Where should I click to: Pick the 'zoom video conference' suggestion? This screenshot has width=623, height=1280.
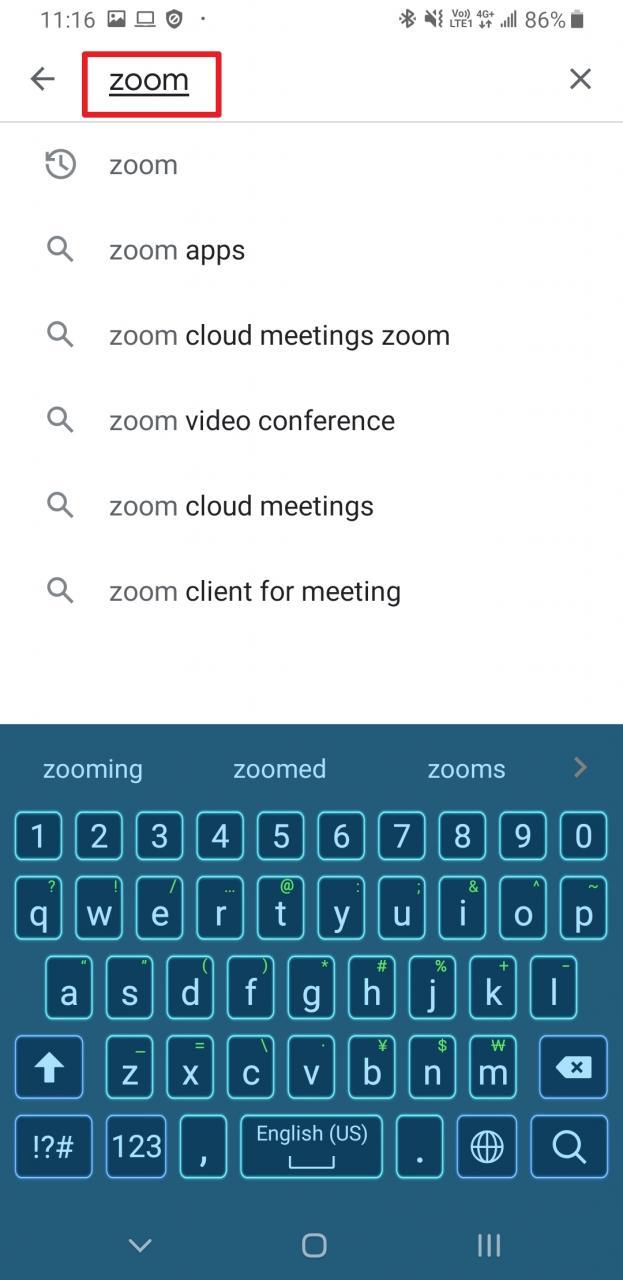[x=311, y=420]
